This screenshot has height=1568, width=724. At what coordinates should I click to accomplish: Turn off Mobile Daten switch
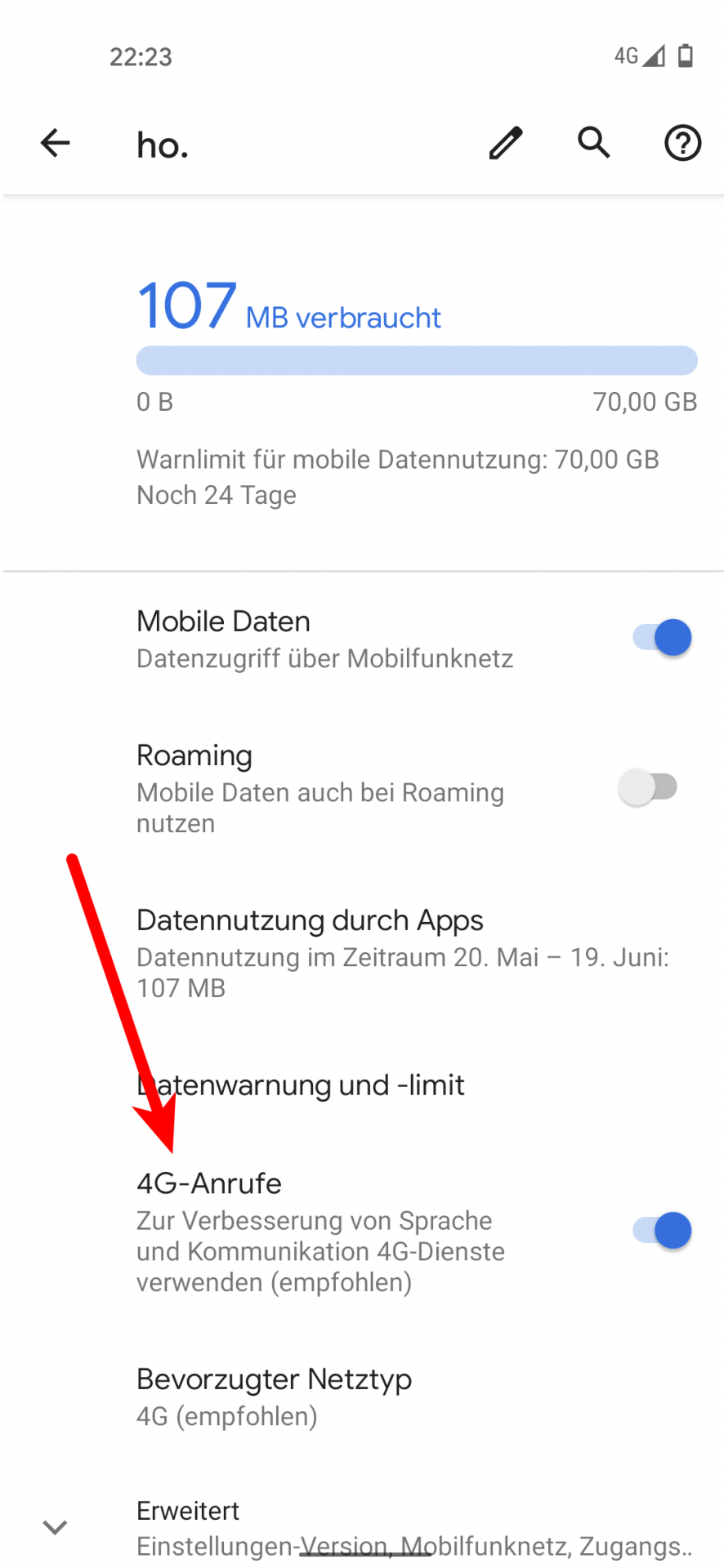pos(662,638)
